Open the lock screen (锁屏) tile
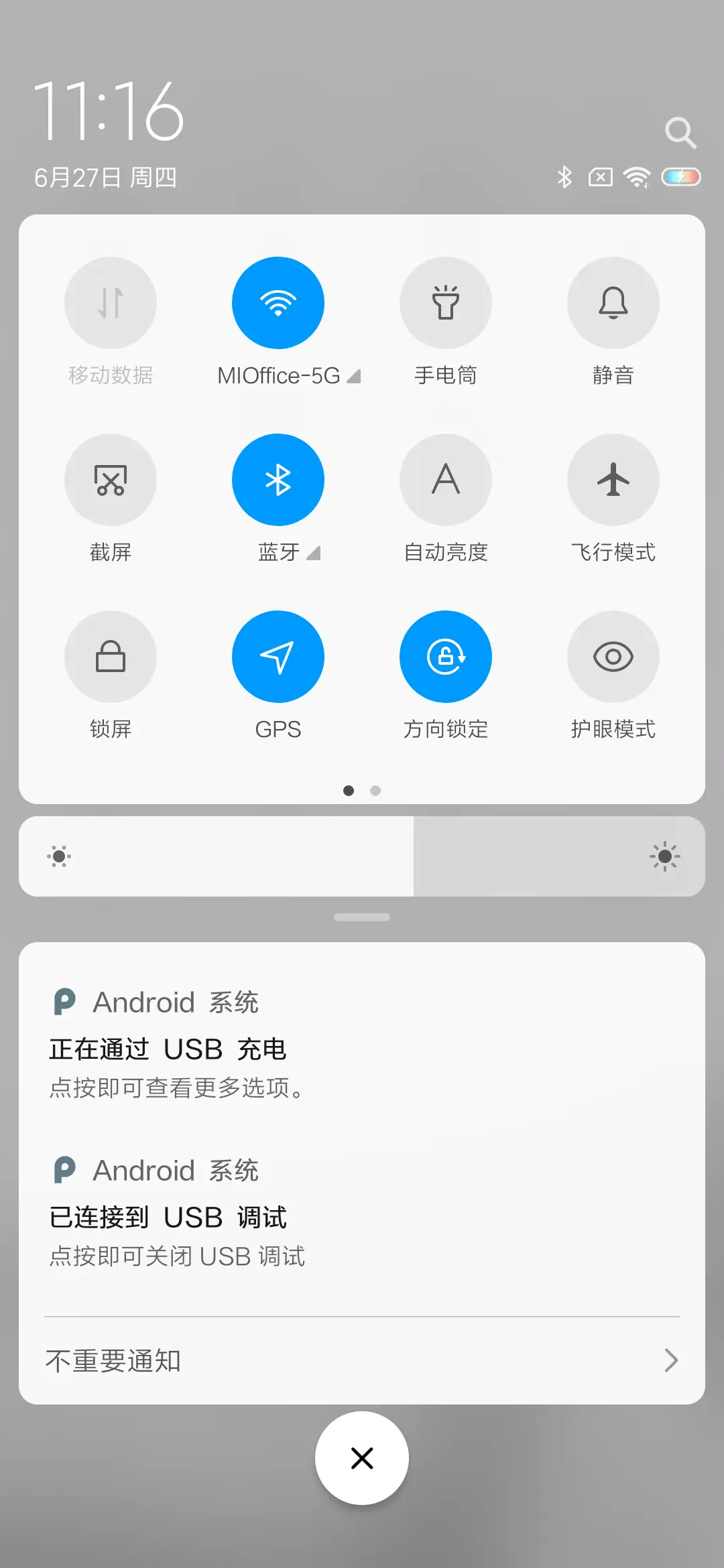724x1568 pixels. tap(111, 657)
